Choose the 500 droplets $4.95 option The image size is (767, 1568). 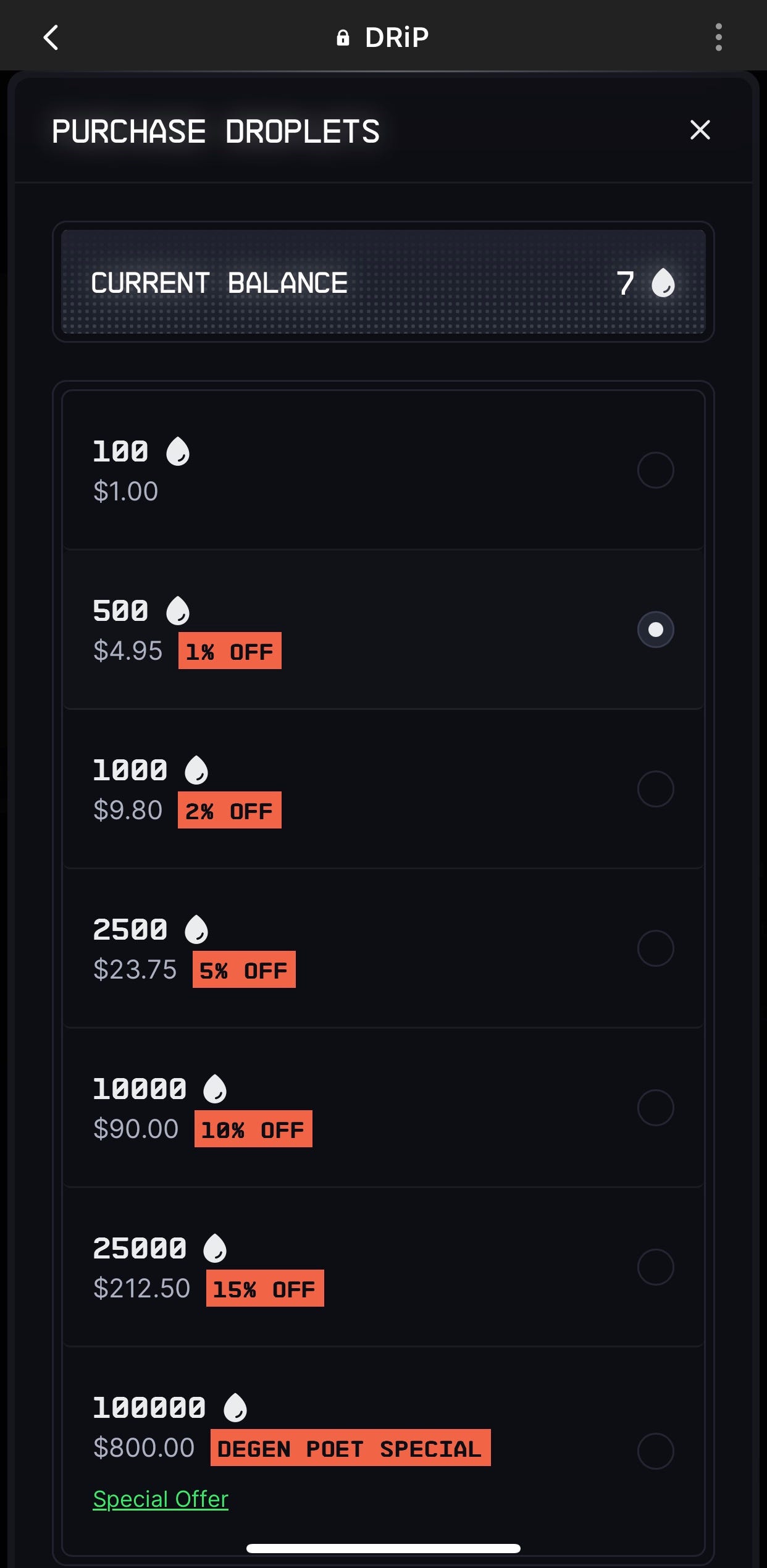click(x=655, y=630)
